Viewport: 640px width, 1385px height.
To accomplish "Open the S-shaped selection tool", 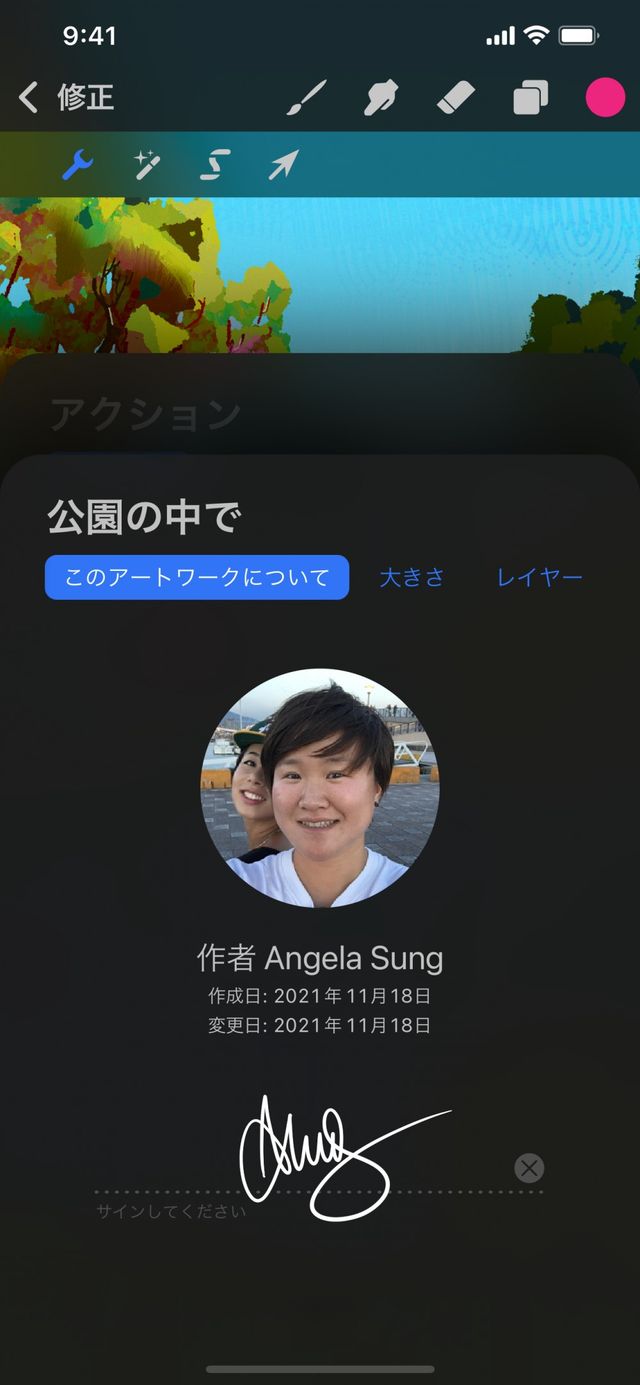I will [x=215, y=165].
